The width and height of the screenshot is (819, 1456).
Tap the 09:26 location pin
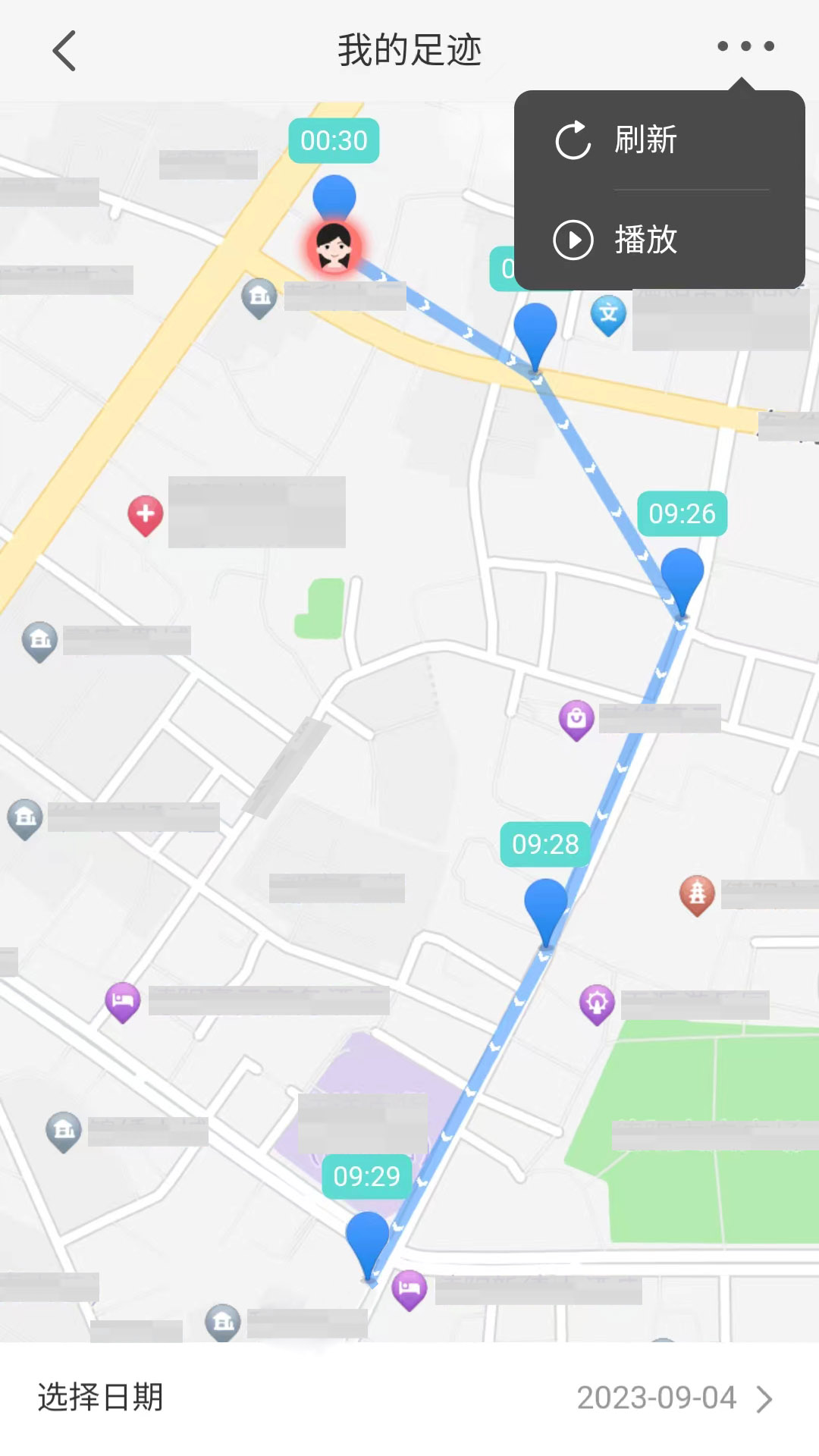click(x=682, y=575)
